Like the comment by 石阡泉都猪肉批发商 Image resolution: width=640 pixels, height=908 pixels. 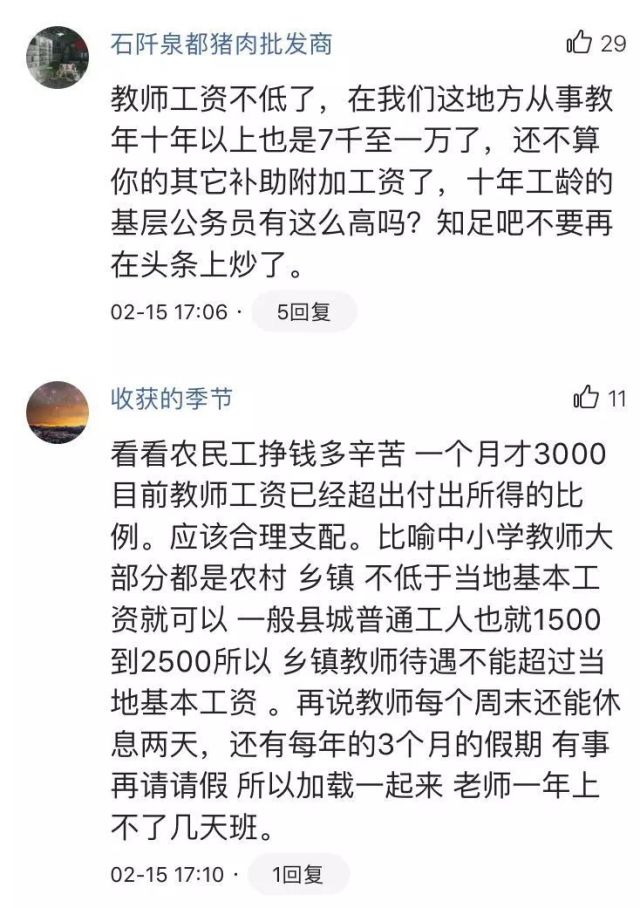click(x=580, y=42)
